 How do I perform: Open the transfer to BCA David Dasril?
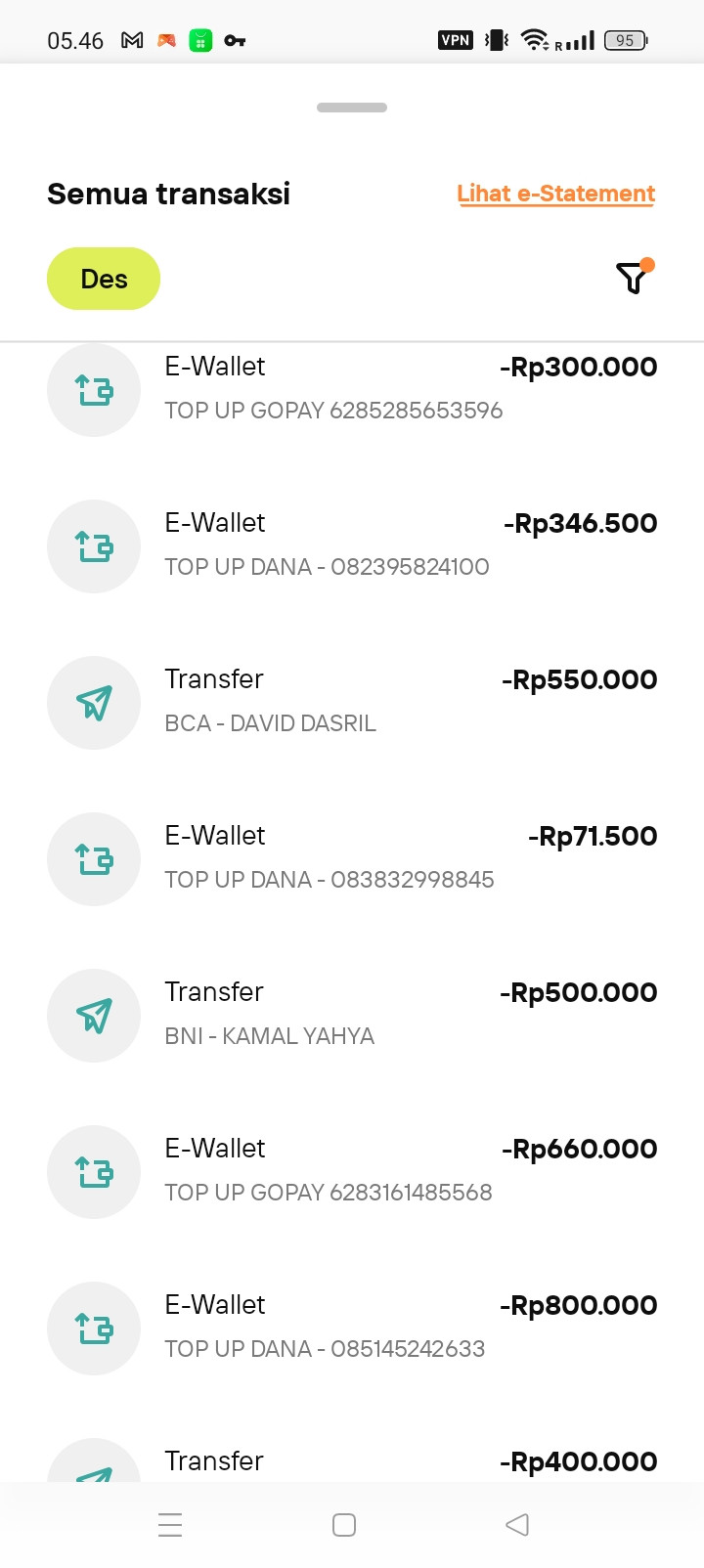tap(352, 701)
